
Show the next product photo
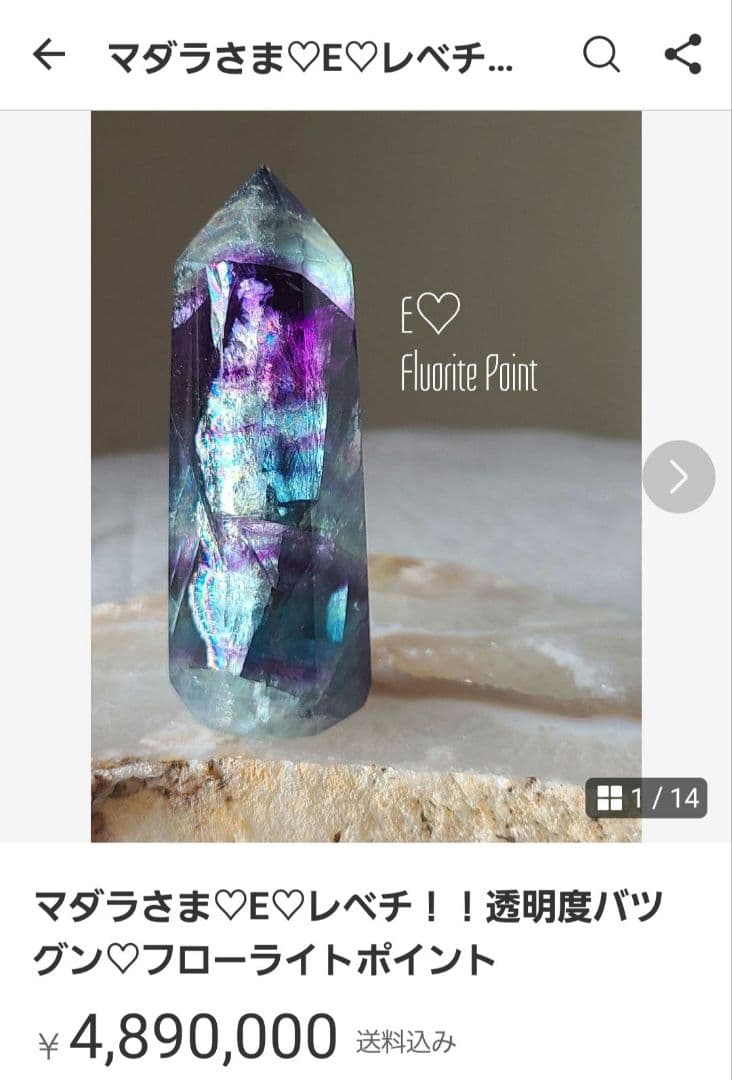678,477
